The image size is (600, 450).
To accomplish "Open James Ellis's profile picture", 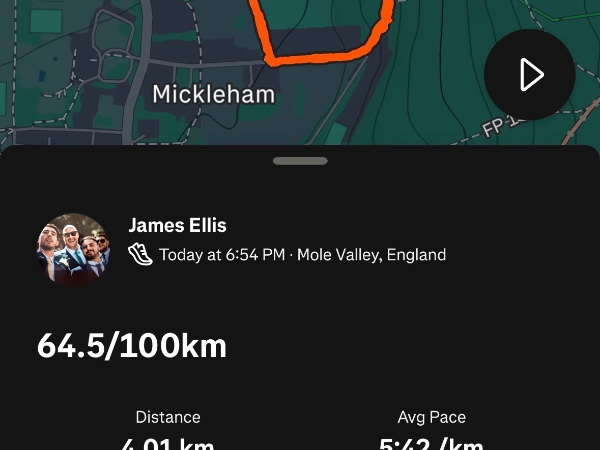I will coord(73,250).
